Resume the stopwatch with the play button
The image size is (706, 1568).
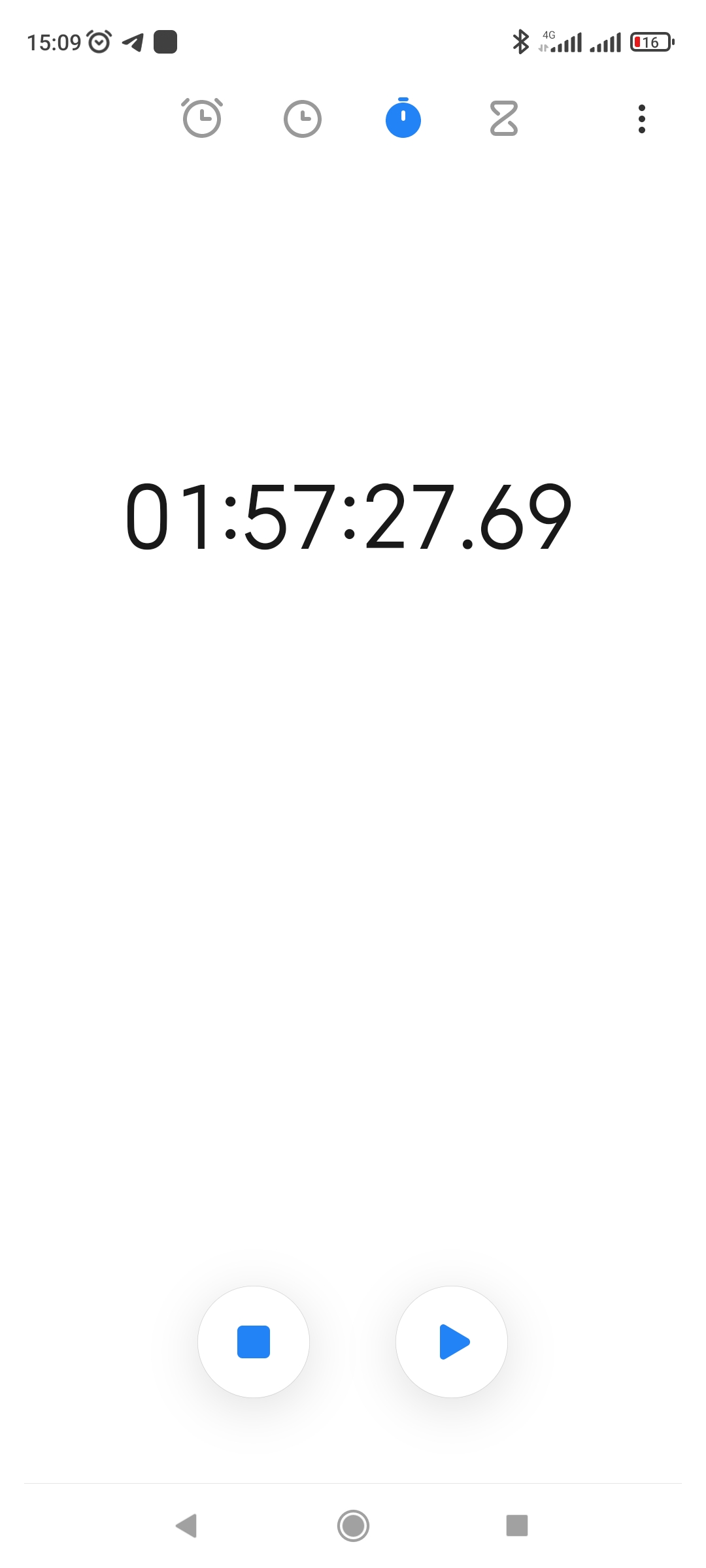tap(452, 1342)
